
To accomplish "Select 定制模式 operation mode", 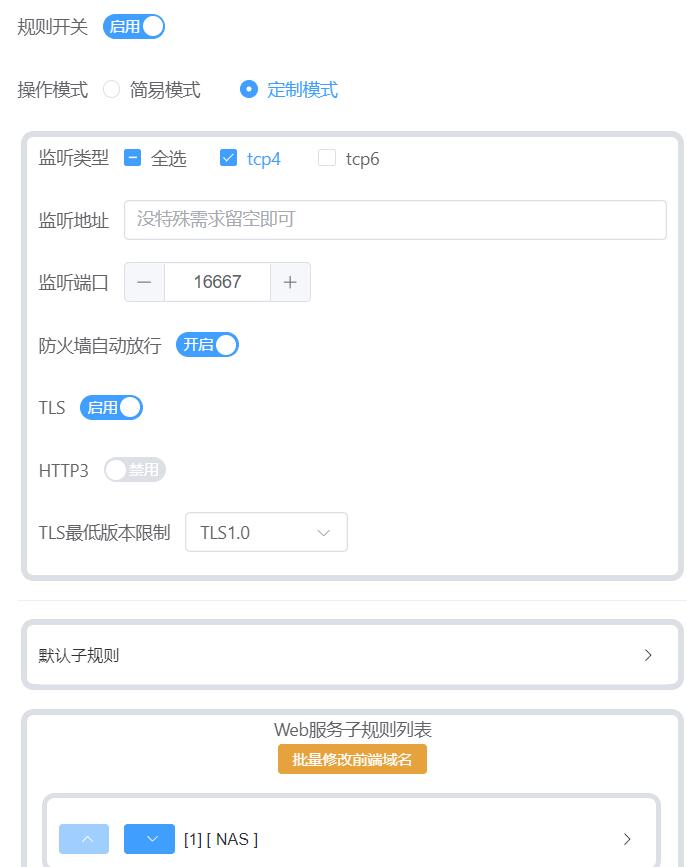I will (x=249, y=90).
